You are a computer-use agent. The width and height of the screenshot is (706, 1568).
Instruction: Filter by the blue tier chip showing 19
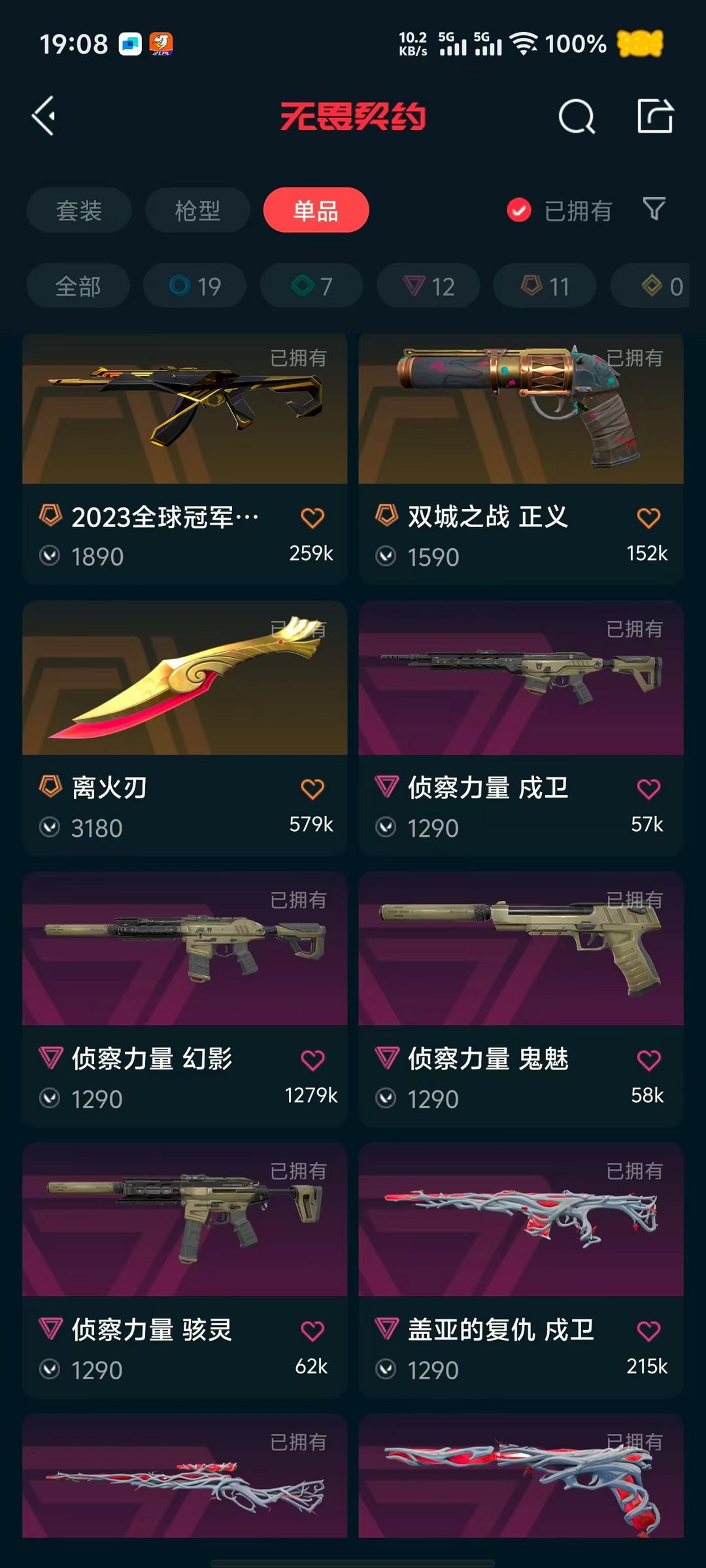pos(195,286)
